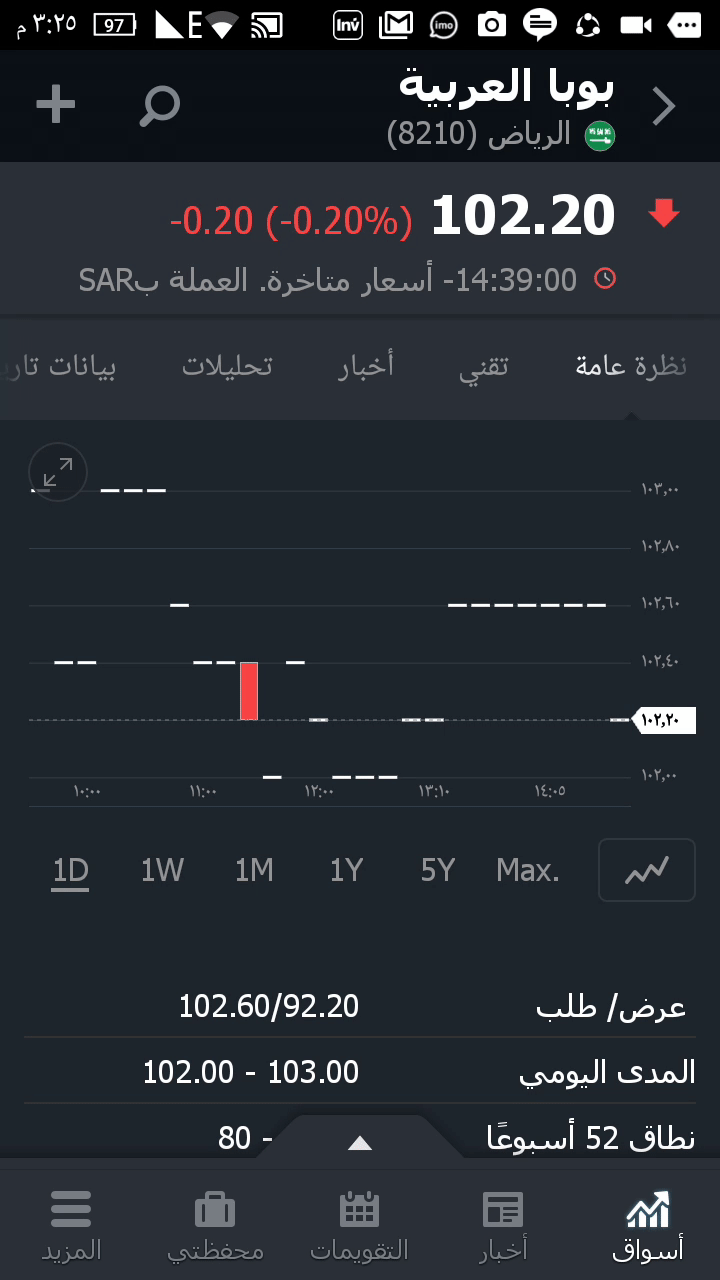Open the search magnifier icon
Screen dimensions: 720x1280
[159, 105]
